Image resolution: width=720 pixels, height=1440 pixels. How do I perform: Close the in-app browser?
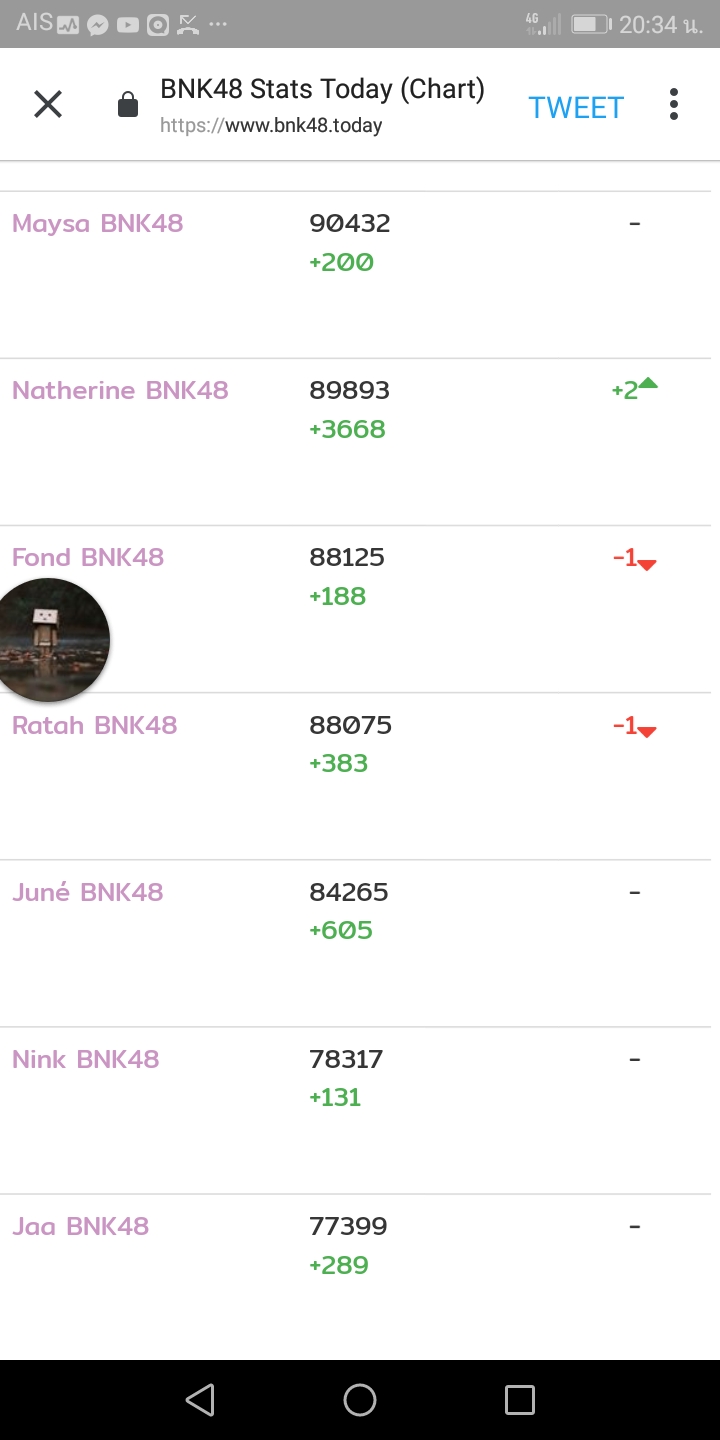[48, 104]
